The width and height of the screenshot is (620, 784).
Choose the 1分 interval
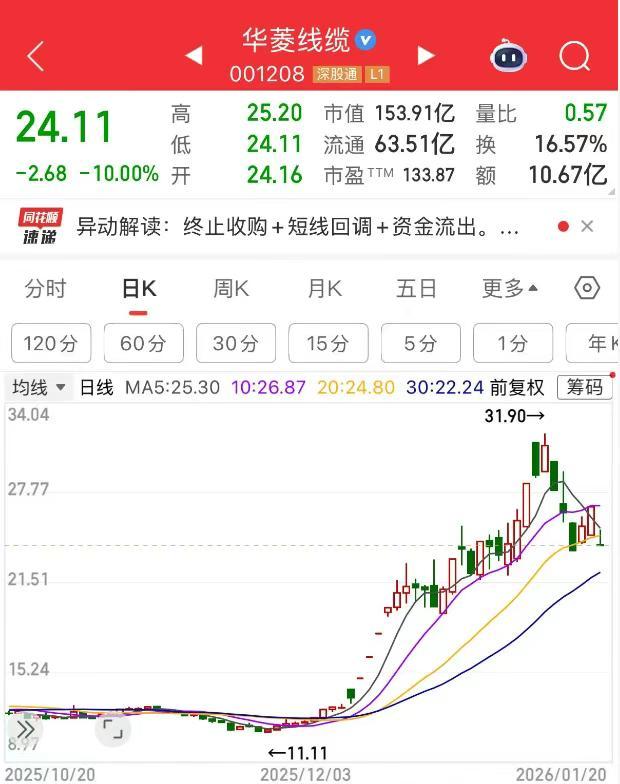(x=513, y=343)
